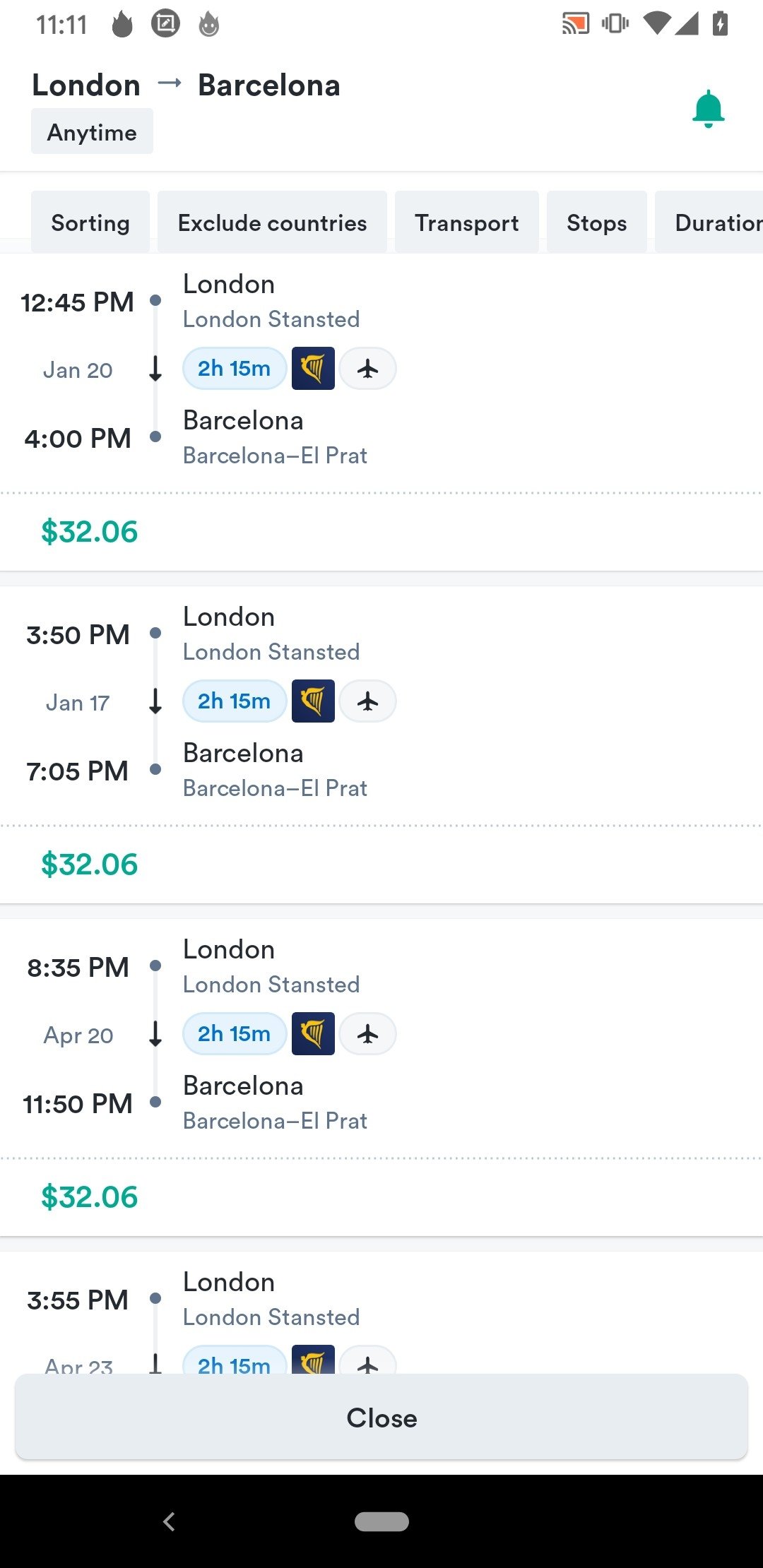The width and height of the screenshot is (763, 1568).
Task: Open Exclude countries filter
Action: pyautogui.click(x=272, y=222)
